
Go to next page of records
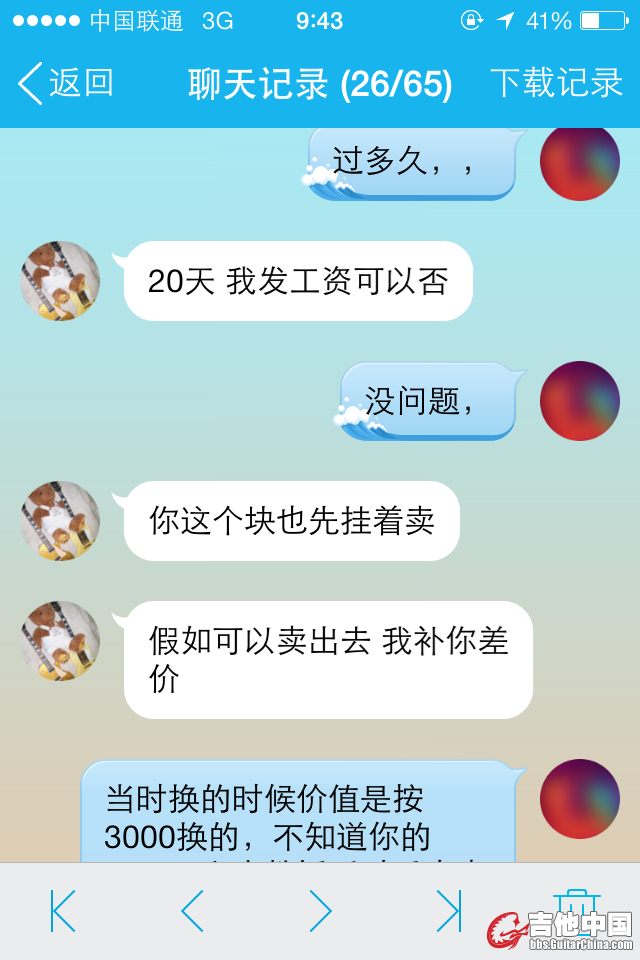[320, 911]
